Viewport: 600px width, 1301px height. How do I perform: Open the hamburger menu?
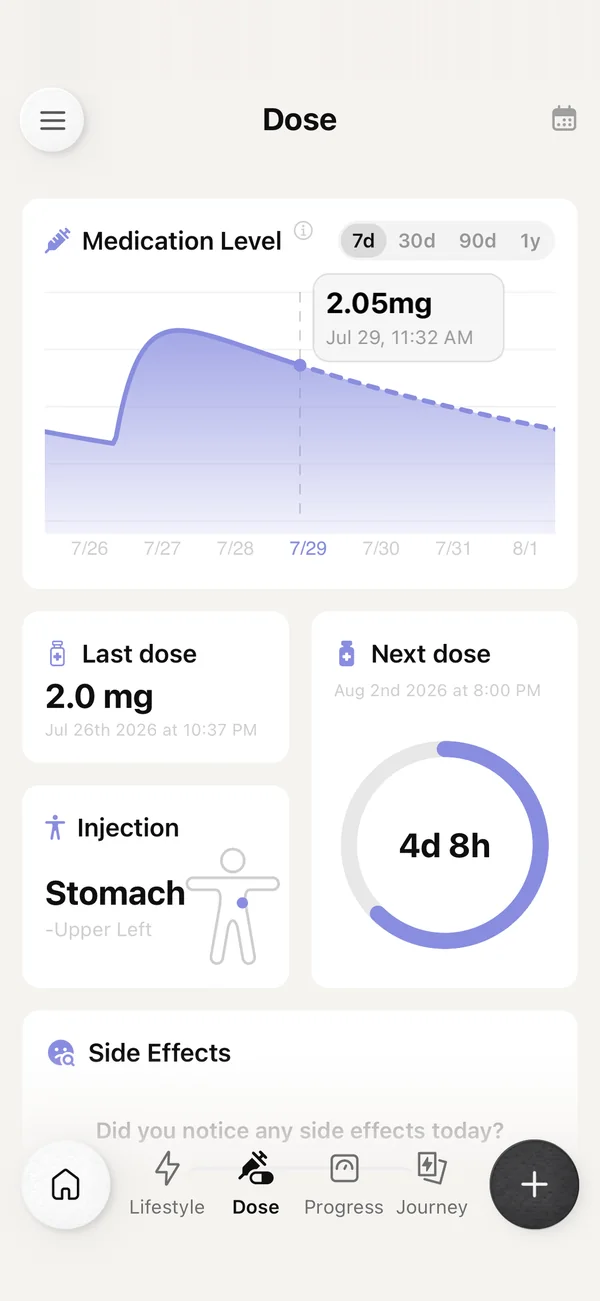click(52, 120)
